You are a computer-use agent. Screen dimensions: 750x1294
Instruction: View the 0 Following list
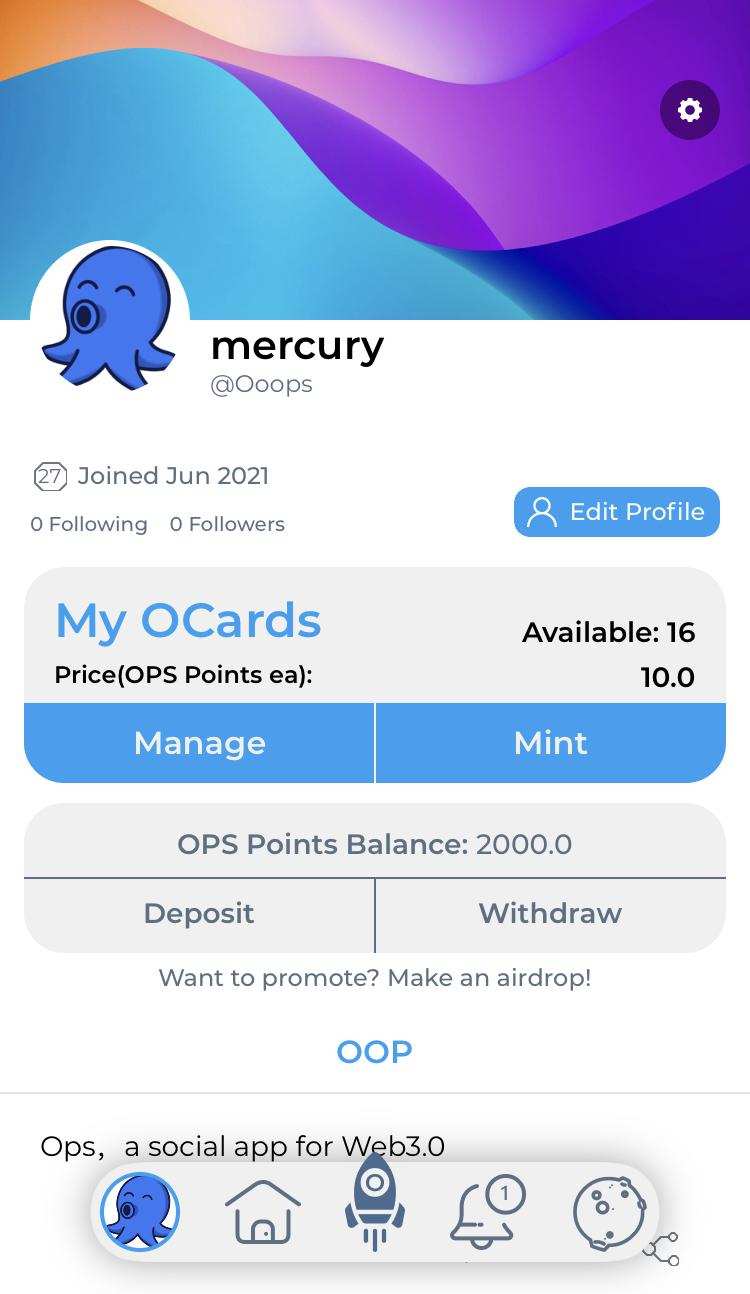(x=89, y=524)
